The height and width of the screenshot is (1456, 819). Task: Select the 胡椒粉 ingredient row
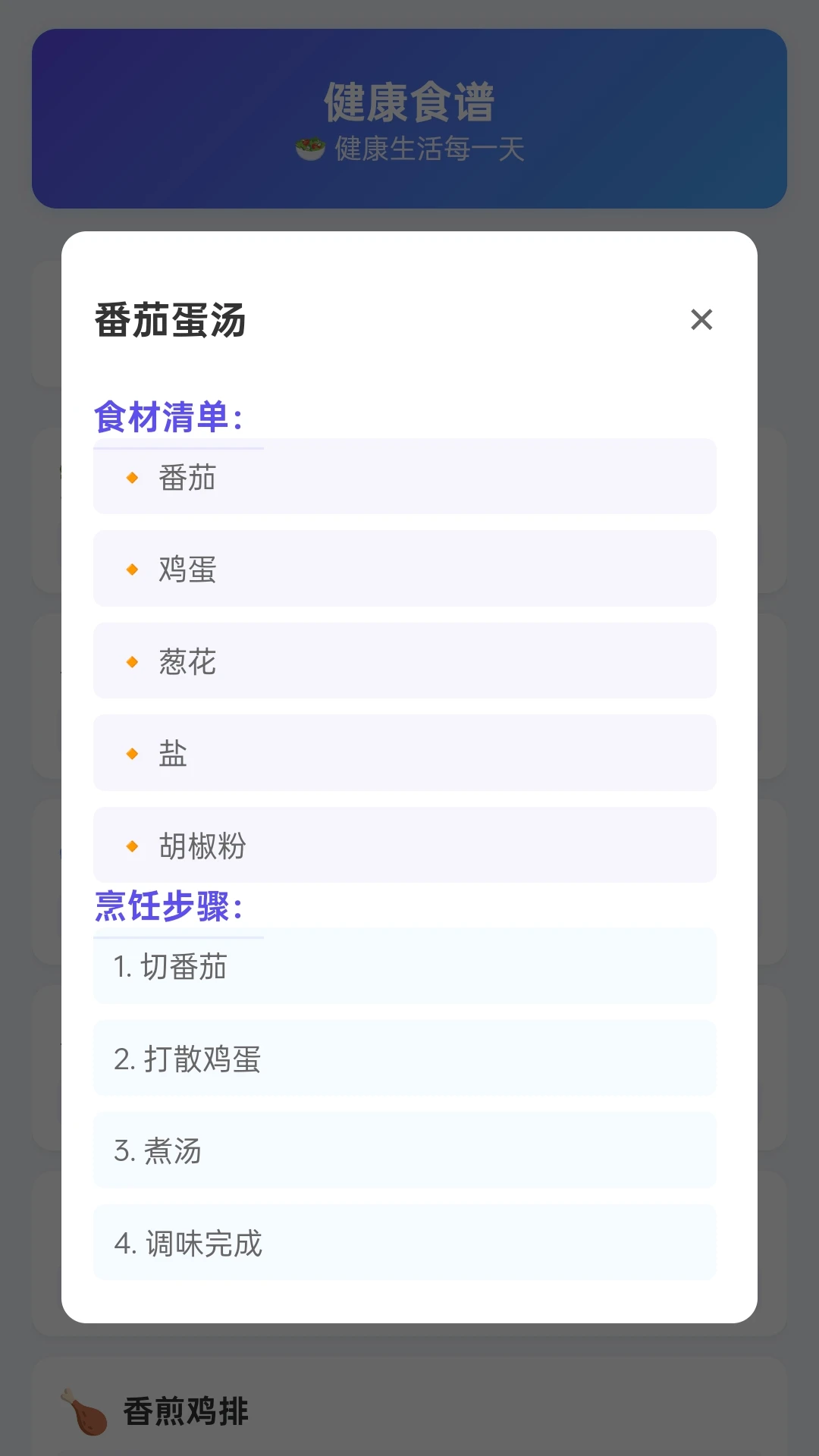click(x=404, y=845)
